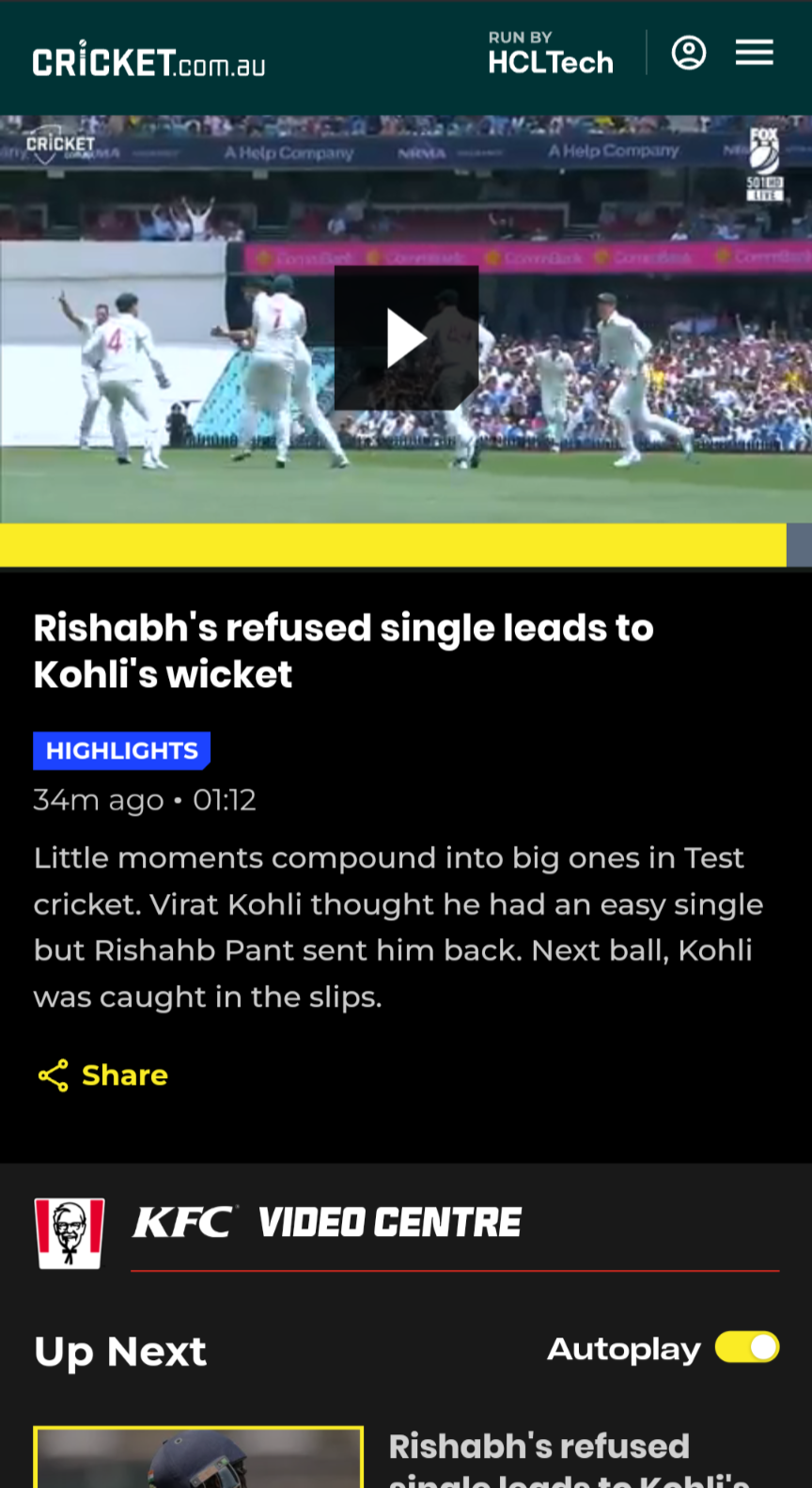Screen dimensions: 812x1488
Task: Share this video
Action: 103,1074
